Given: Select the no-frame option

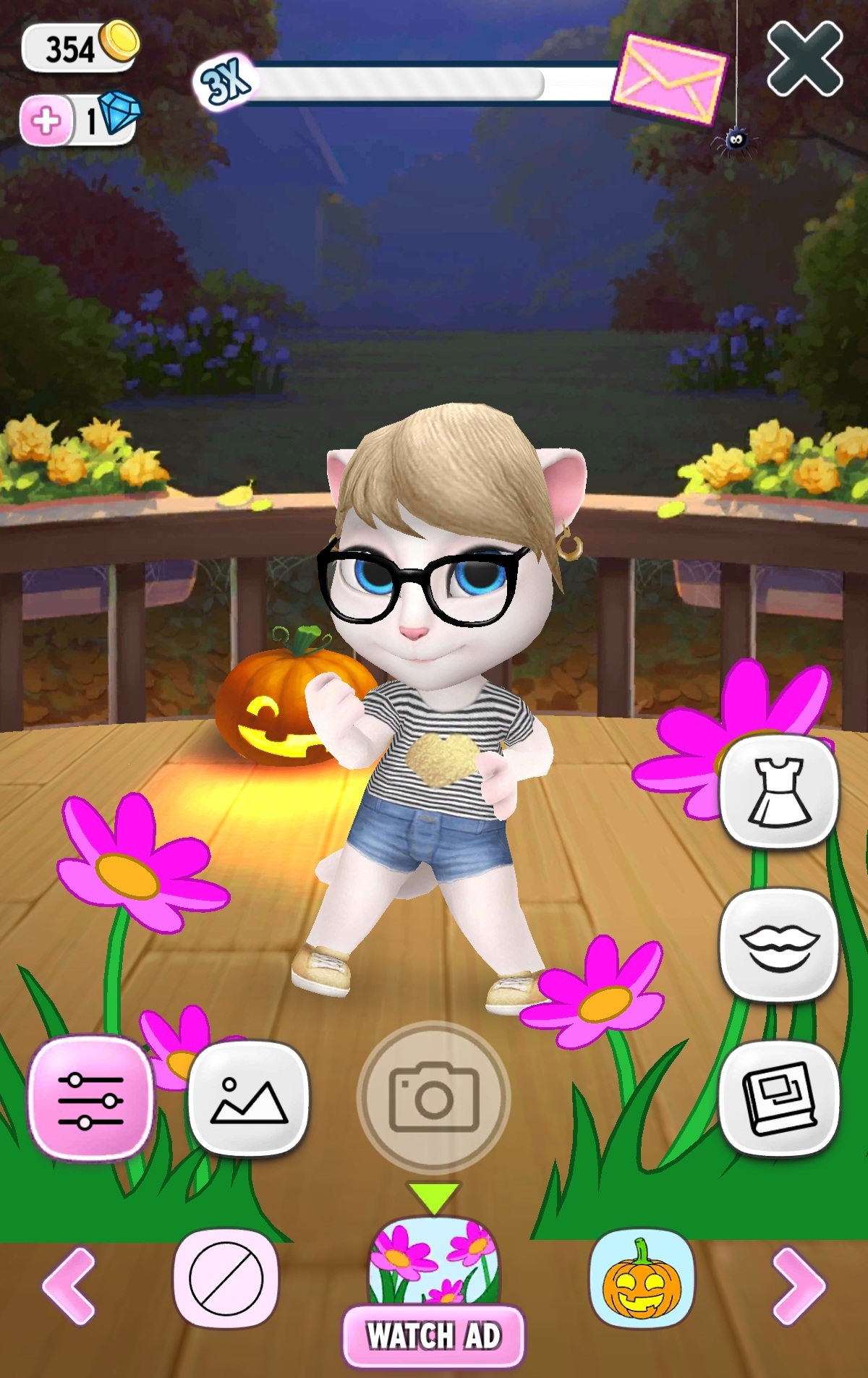Looking at the screenshot, I should coord(226,1278).
